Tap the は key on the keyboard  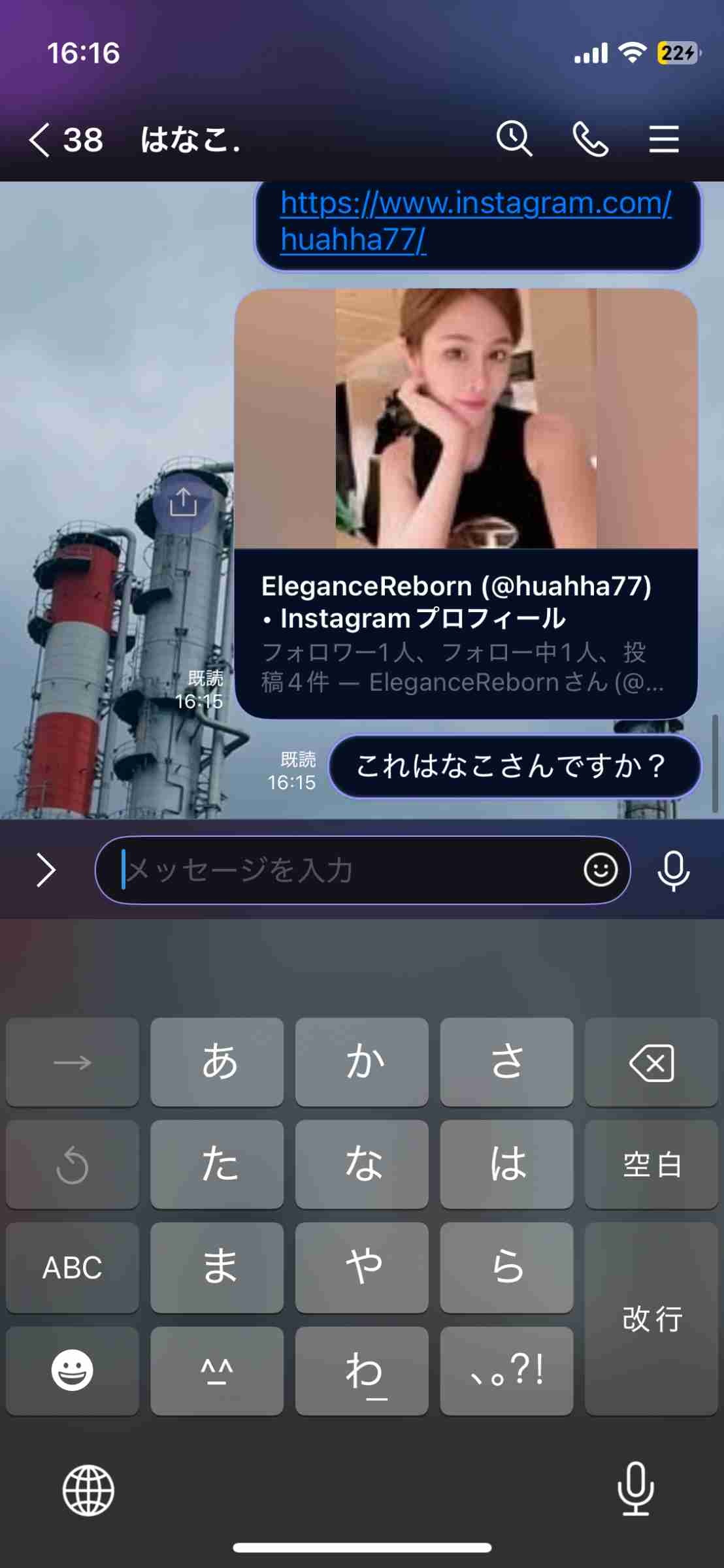[507, 1164]
